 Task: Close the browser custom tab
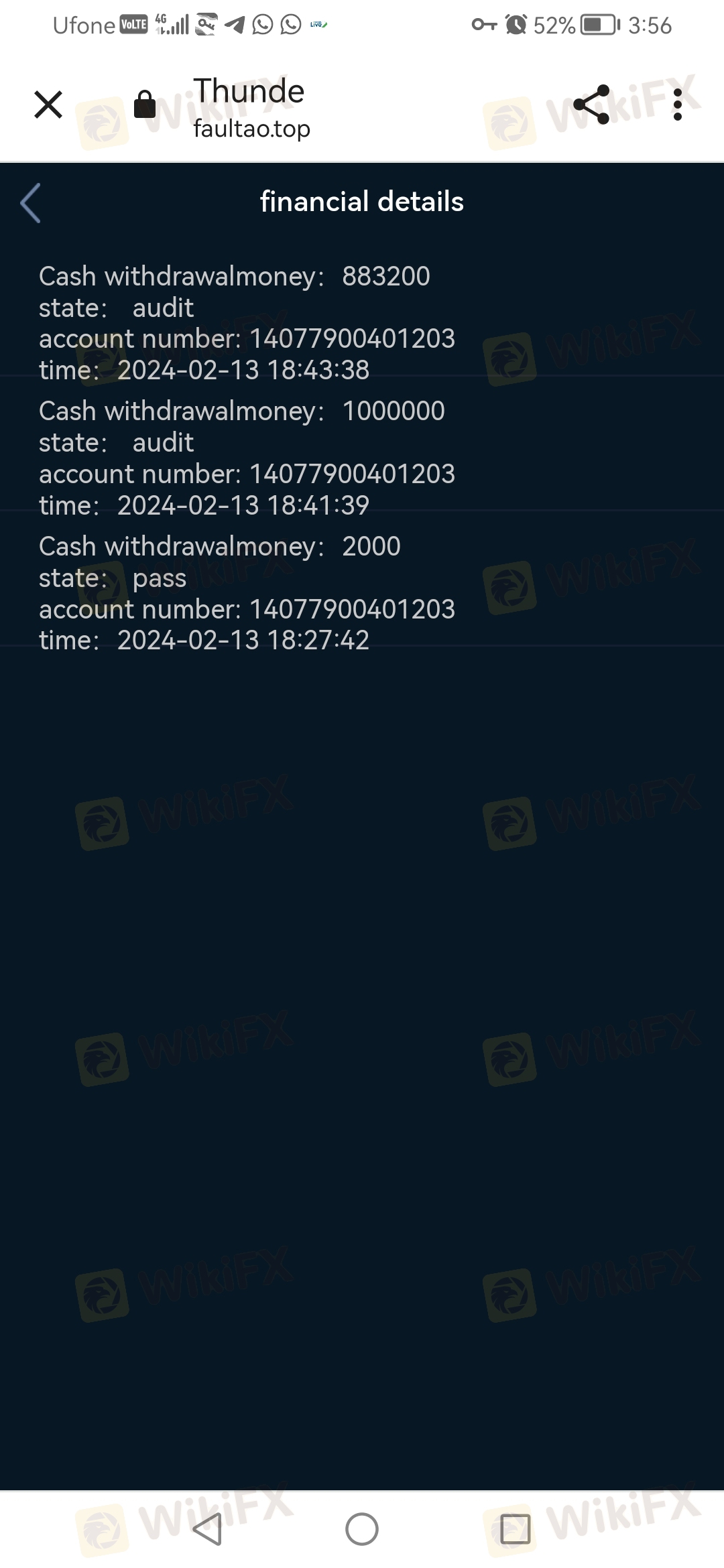click(x=48, y=105)
